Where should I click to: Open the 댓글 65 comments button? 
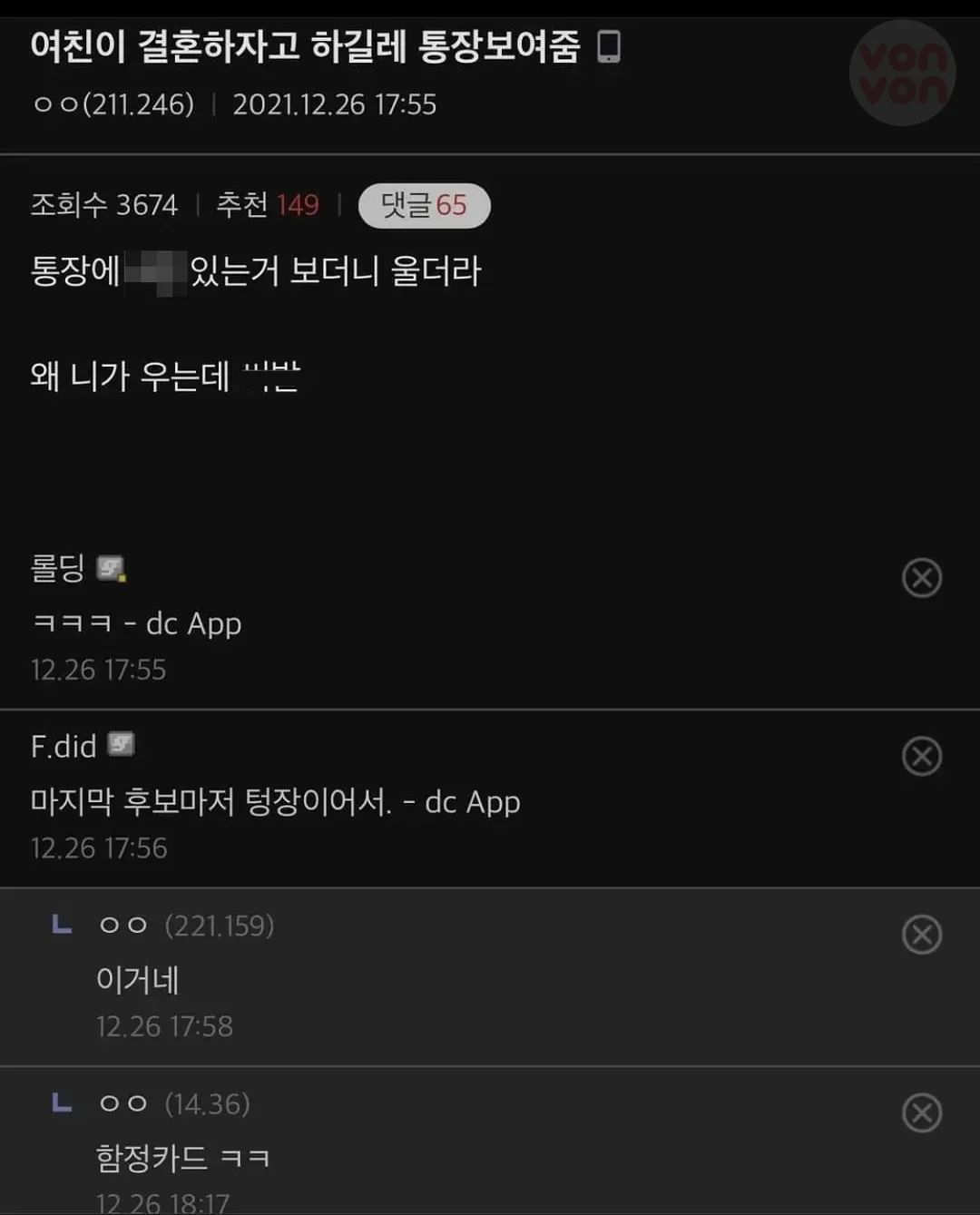(x=424, y=206)
